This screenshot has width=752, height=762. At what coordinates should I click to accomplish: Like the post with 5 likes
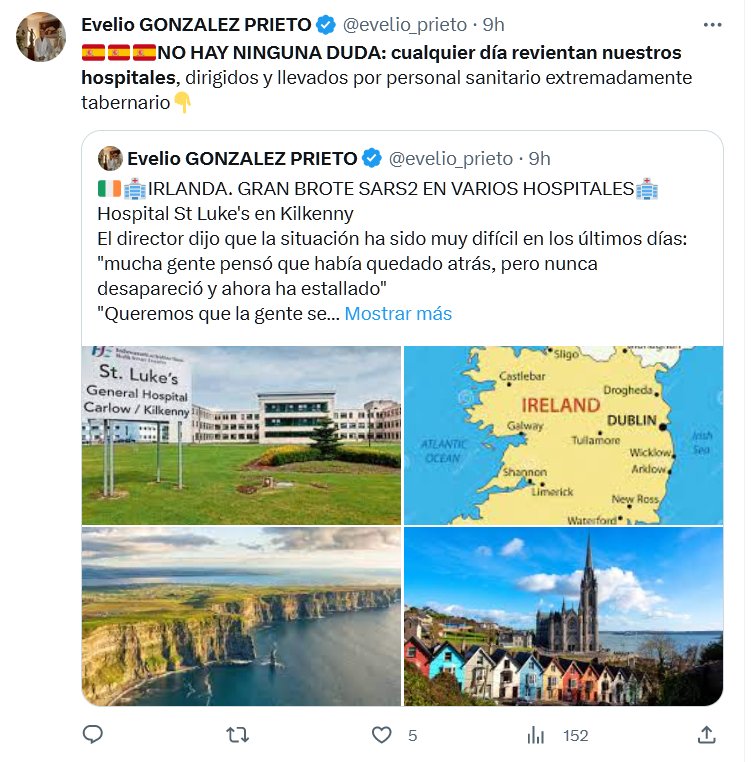click(381, 735)
